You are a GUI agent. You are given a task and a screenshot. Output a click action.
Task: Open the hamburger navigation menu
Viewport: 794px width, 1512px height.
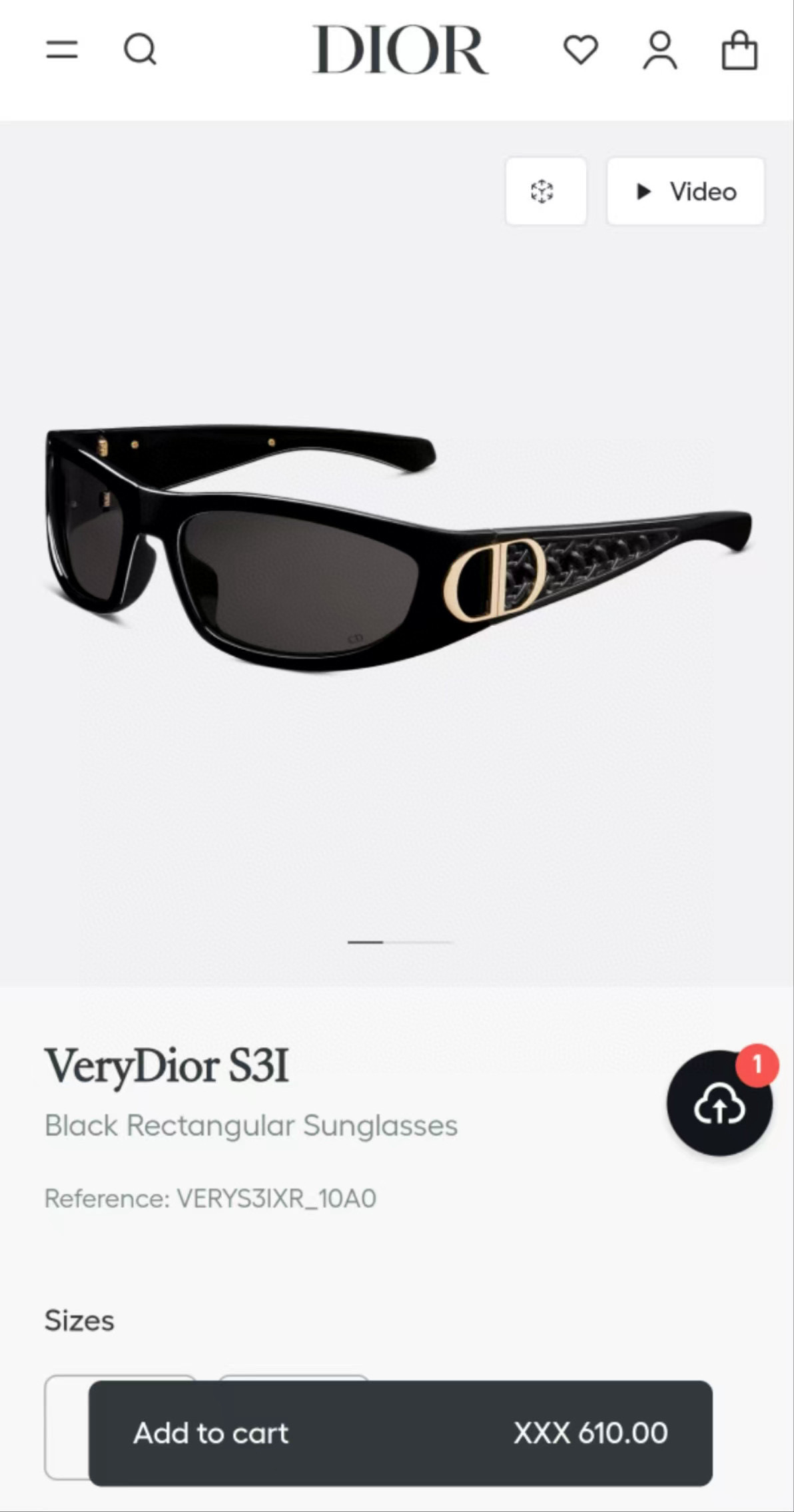(62, 50)
